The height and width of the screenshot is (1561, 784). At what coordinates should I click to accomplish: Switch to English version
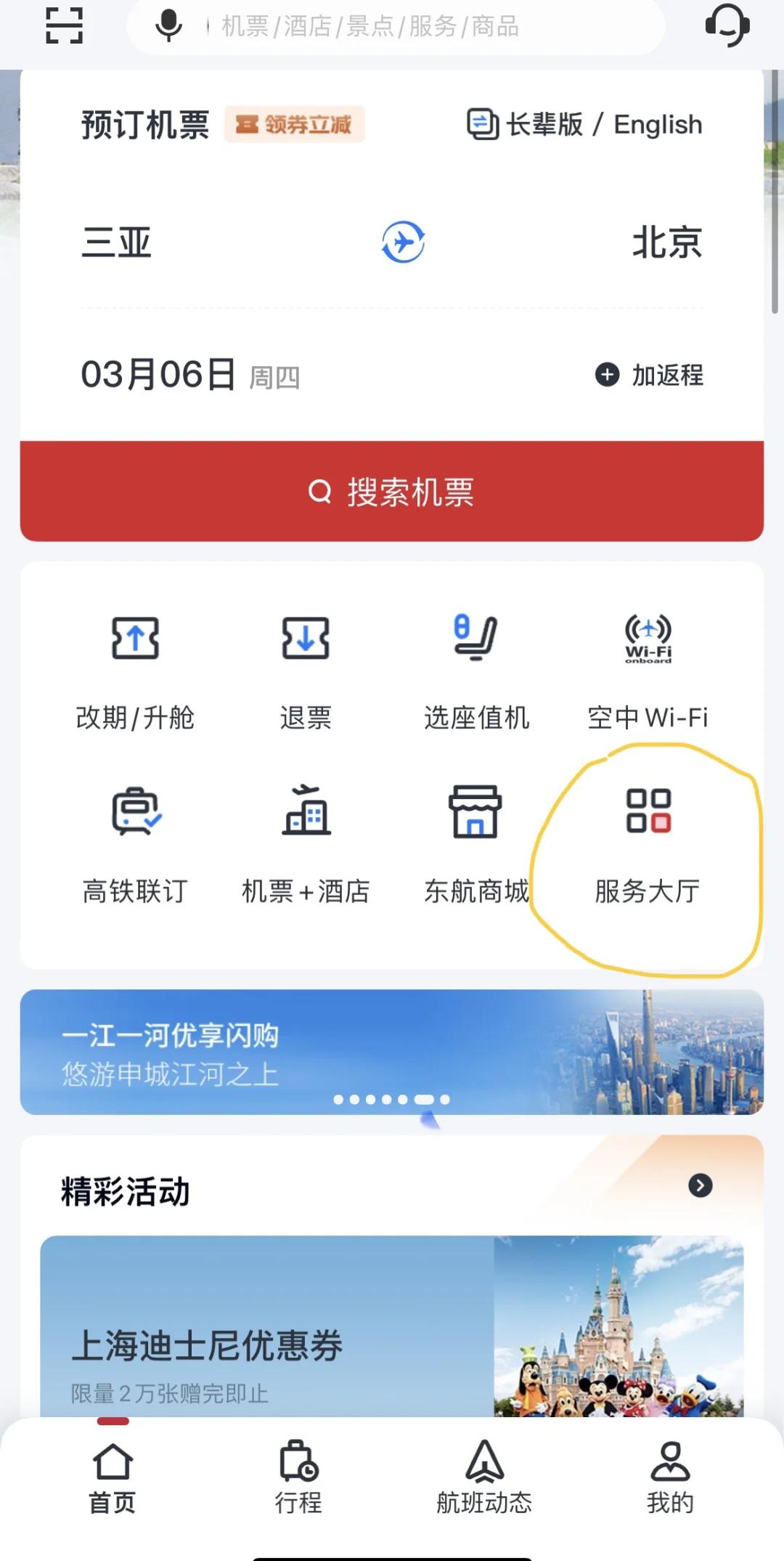pos(657,123)
